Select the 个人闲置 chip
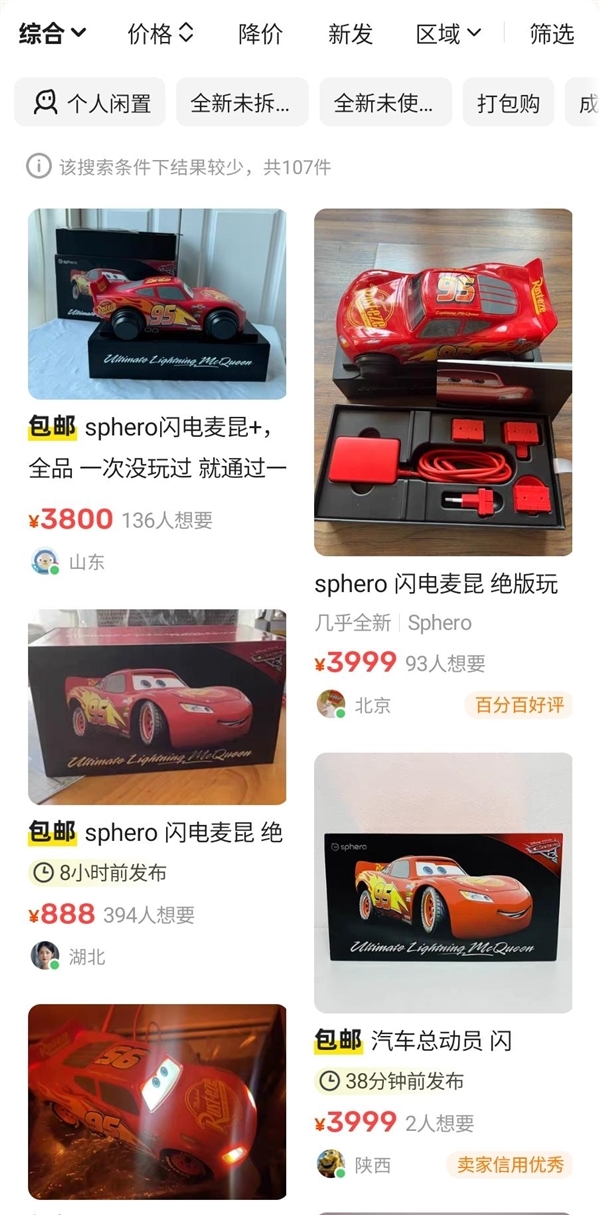 pyautogui.click(x=90, y=103)
